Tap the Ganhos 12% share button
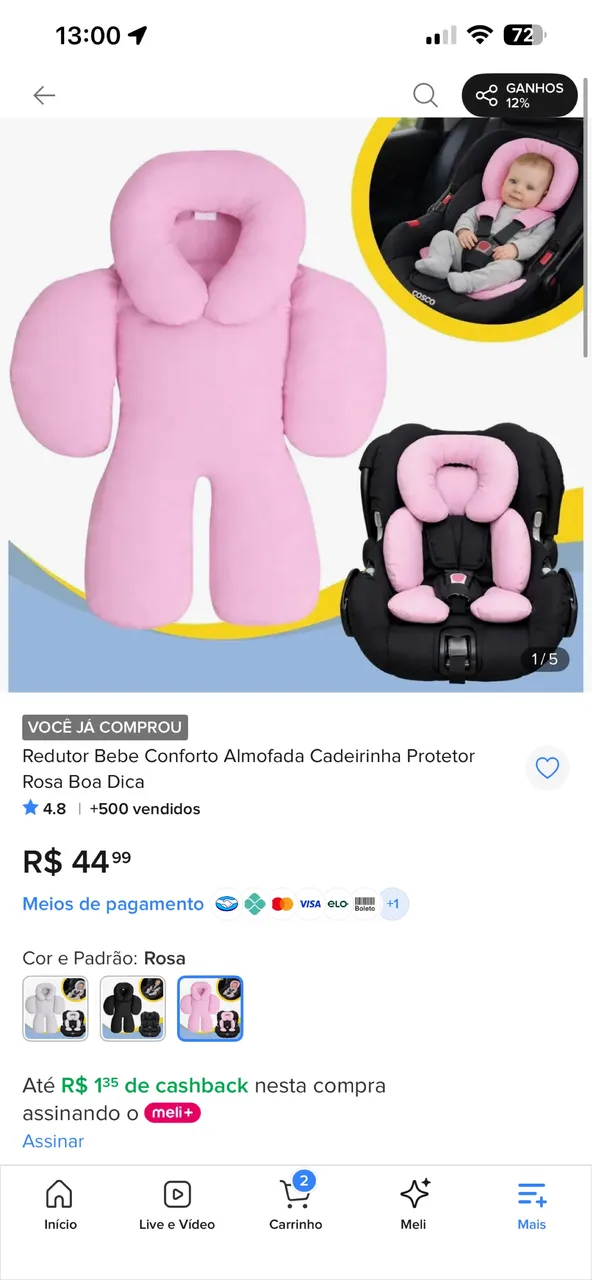592x1280 pixels. click(520, 95)
